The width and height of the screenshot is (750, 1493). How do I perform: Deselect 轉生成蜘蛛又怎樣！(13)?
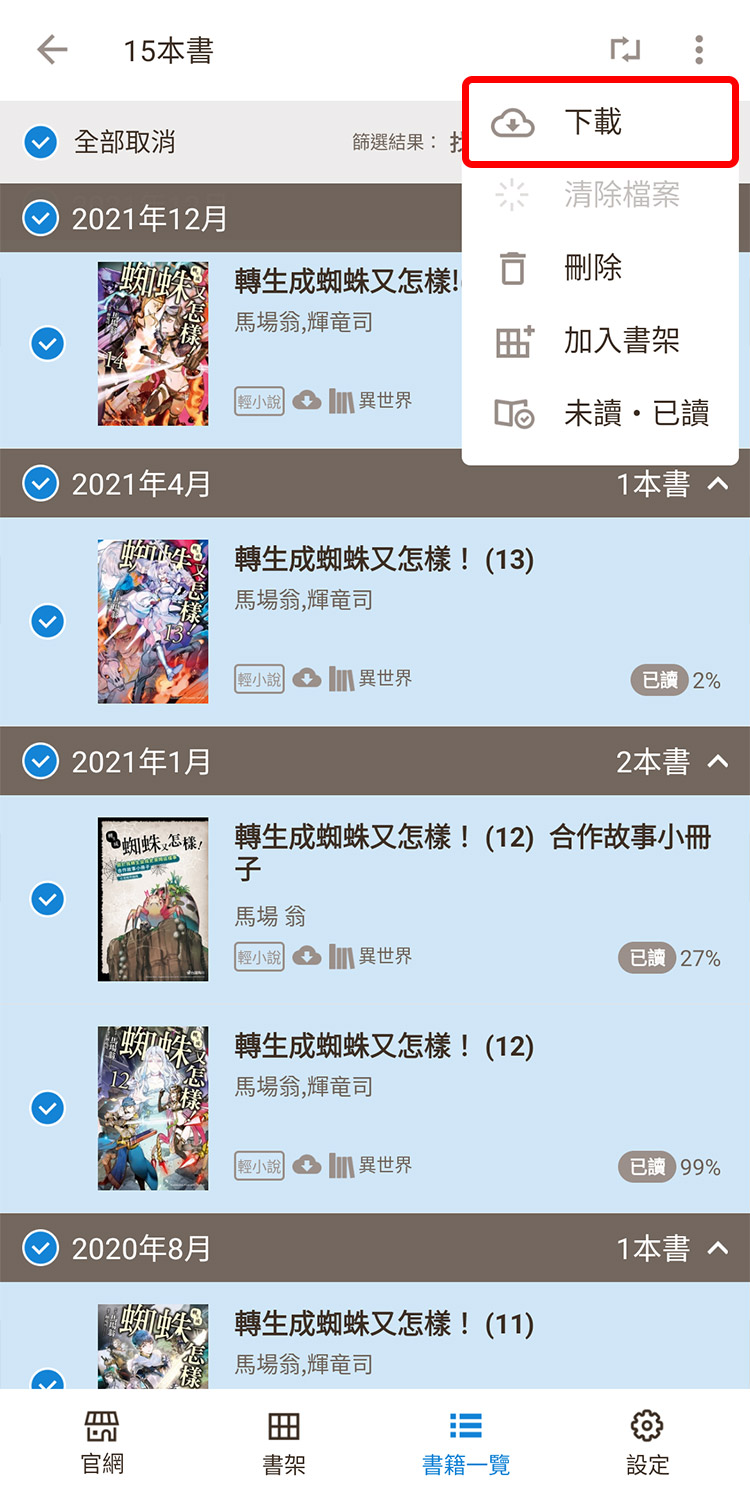pyautogui.click(x=47, y=622)
